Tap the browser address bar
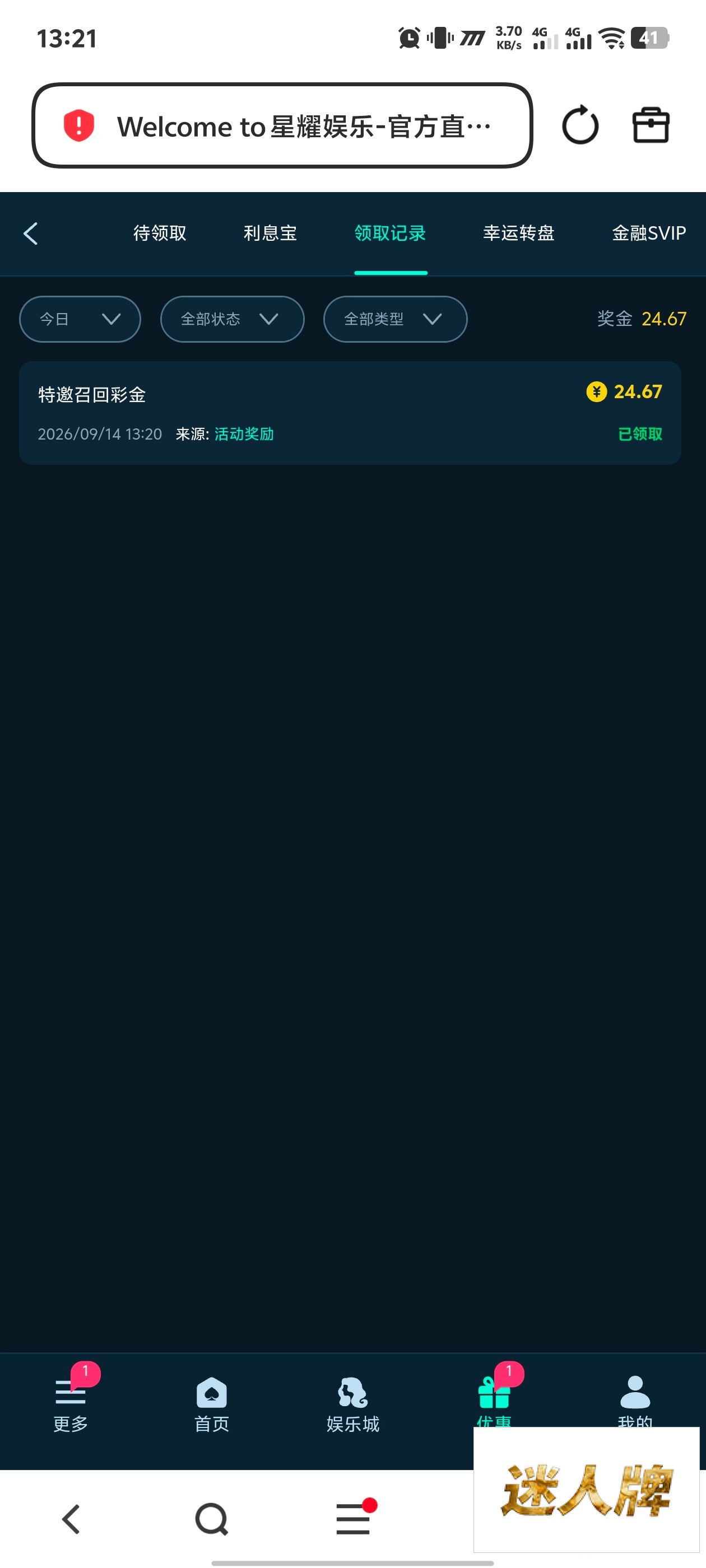Screen dimensions: 706x1568 pyautogui.click(x=282, y=126)
